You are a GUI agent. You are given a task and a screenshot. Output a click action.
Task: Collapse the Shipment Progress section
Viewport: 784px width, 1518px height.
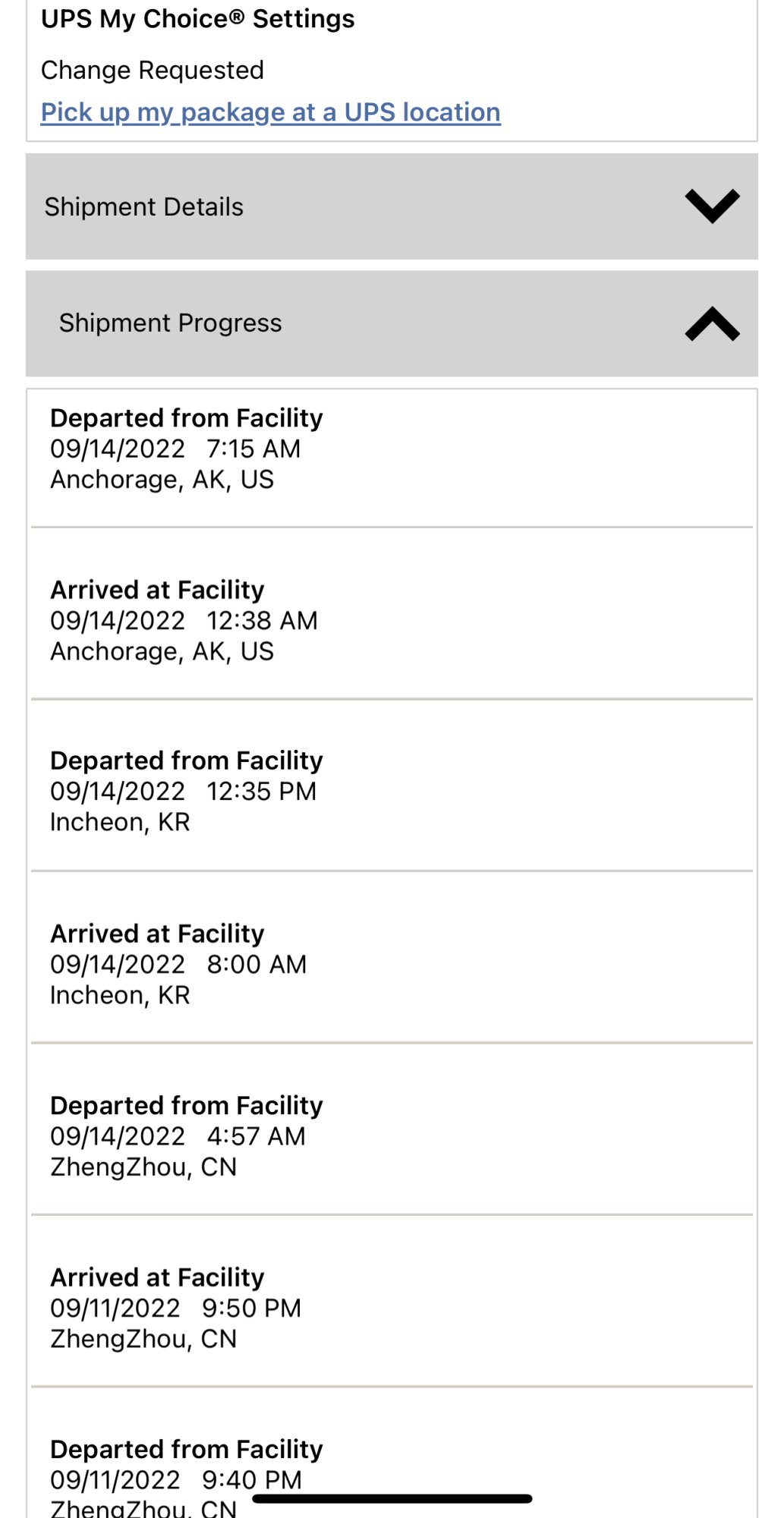[711, 323]
